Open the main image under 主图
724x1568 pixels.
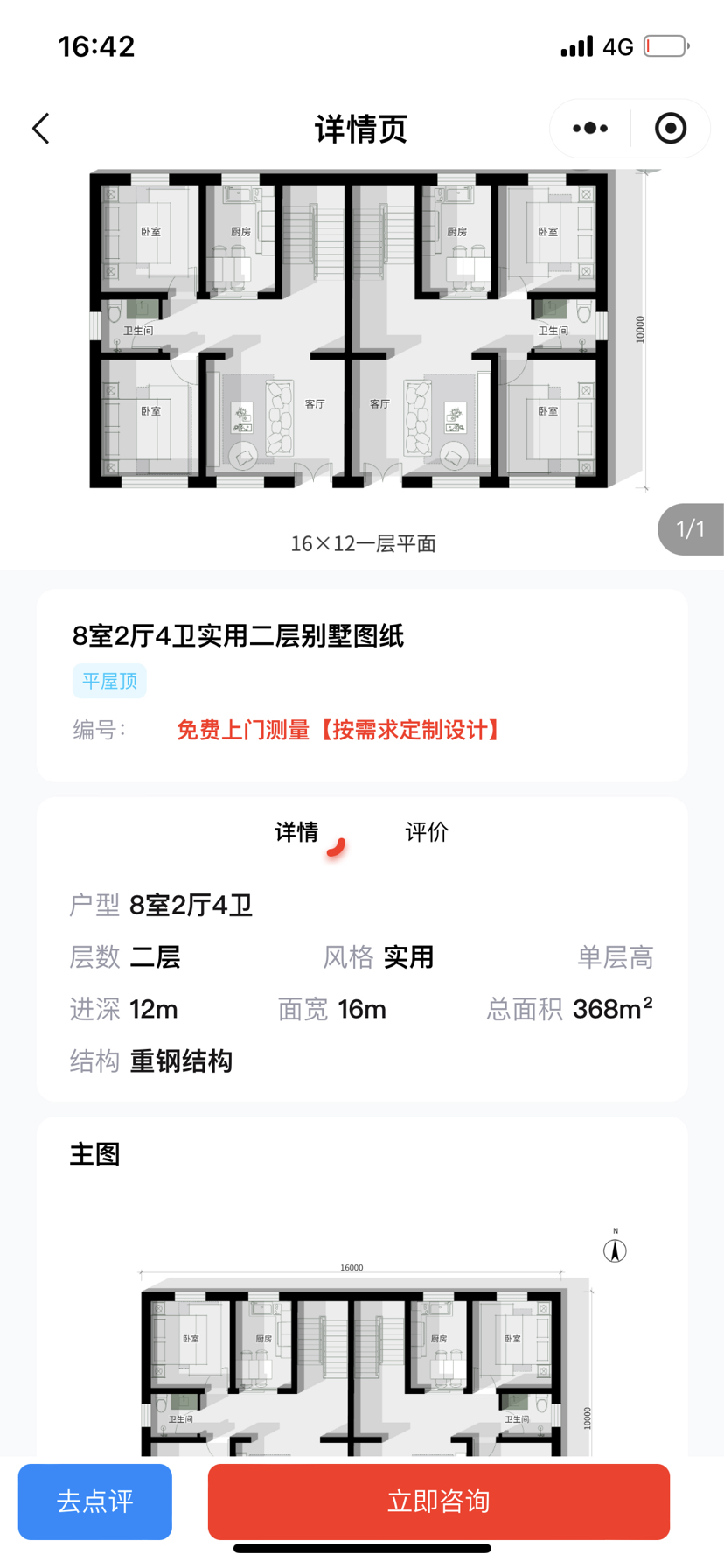coord(362,1339)
